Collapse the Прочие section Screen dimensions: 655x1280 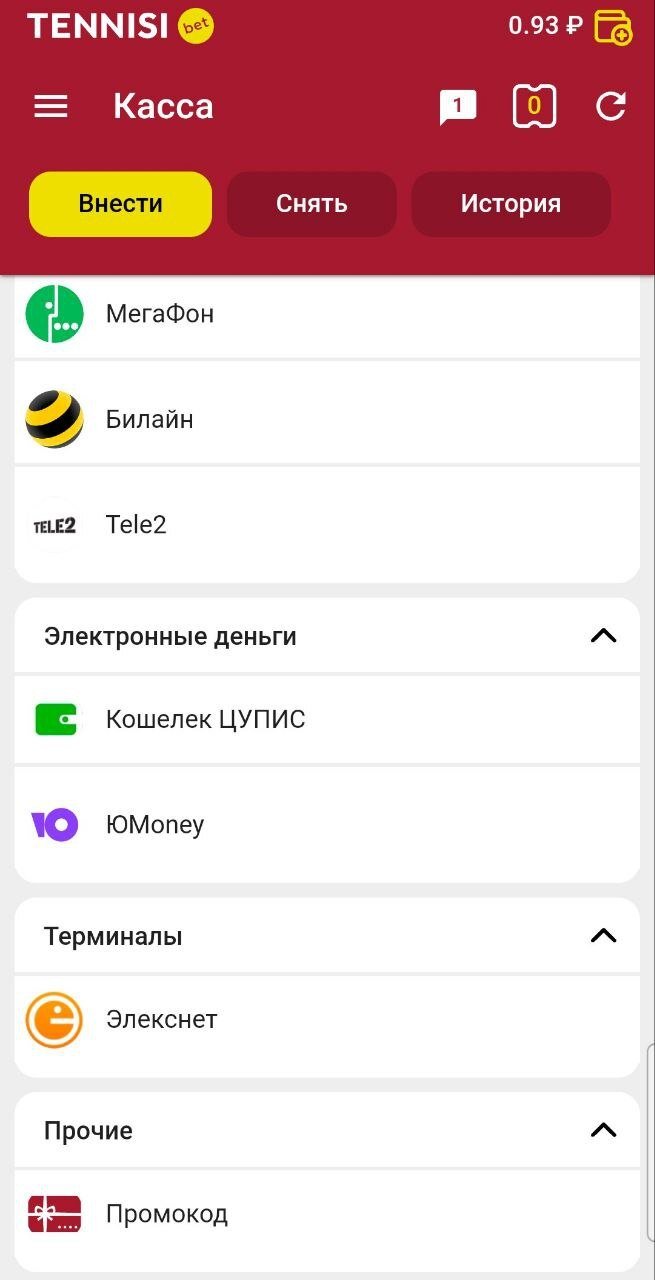click(x=603, y=1130)
